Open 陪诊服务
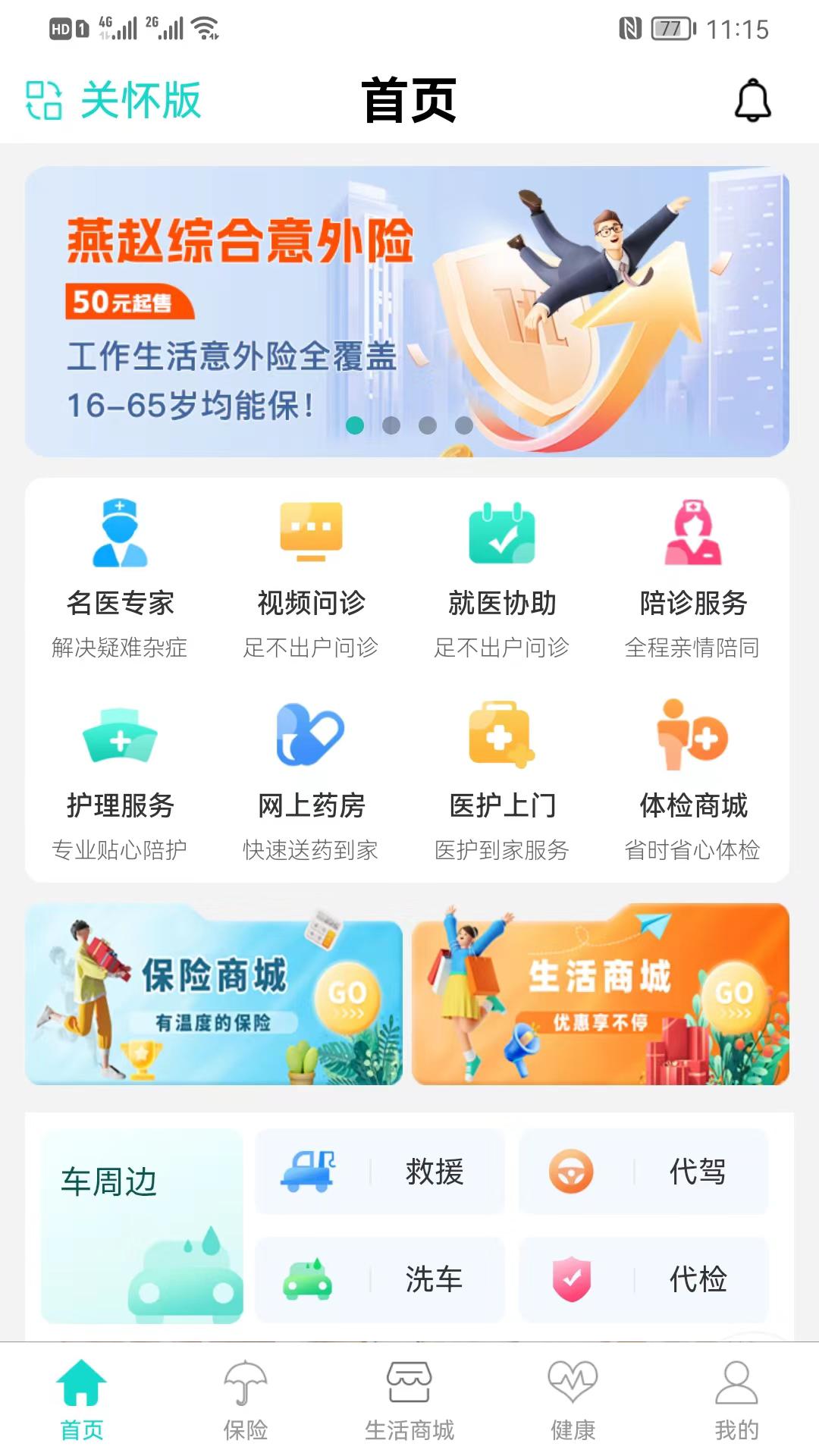 click(x=693, y=576)
